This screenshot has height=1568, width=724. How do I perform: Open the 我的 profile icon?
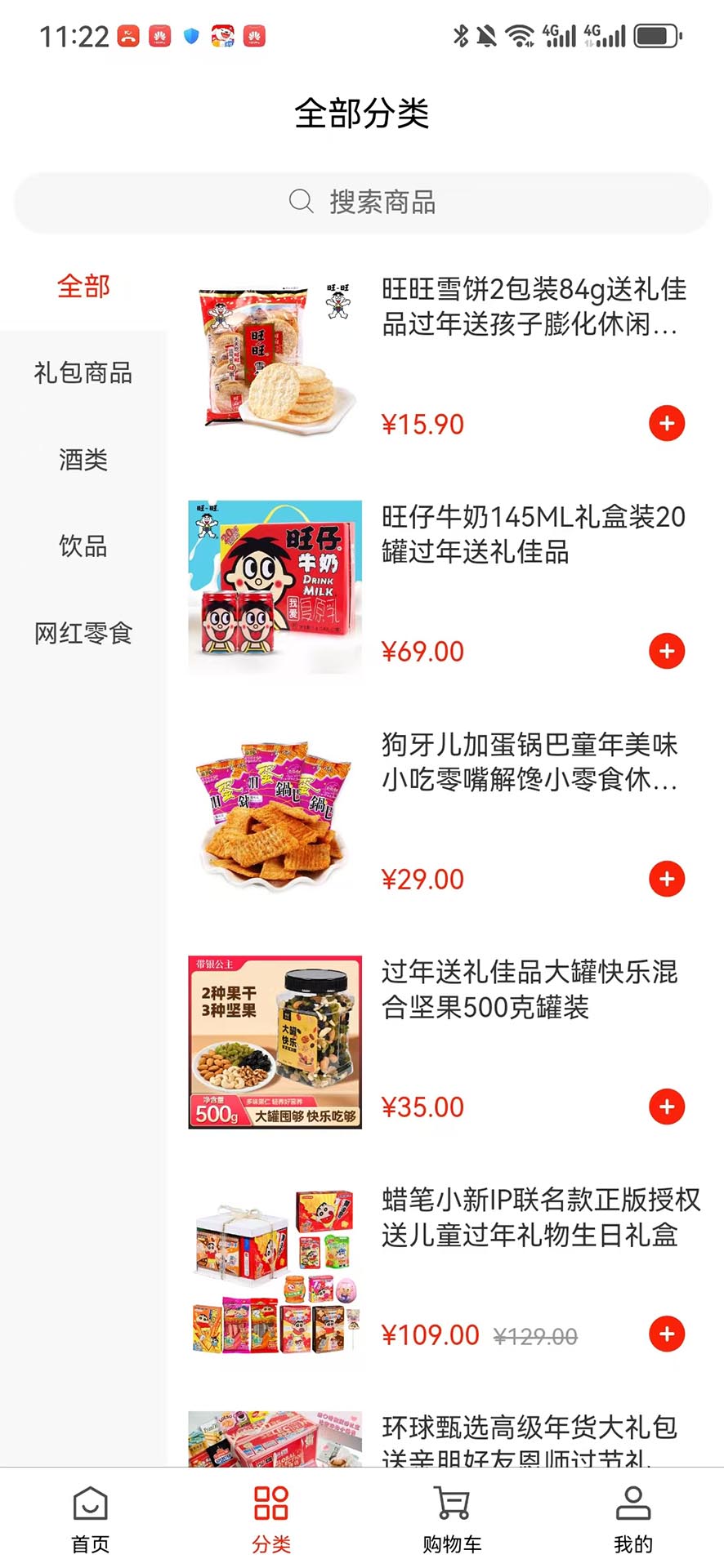pyautogui.click(x=632, y=1516)
